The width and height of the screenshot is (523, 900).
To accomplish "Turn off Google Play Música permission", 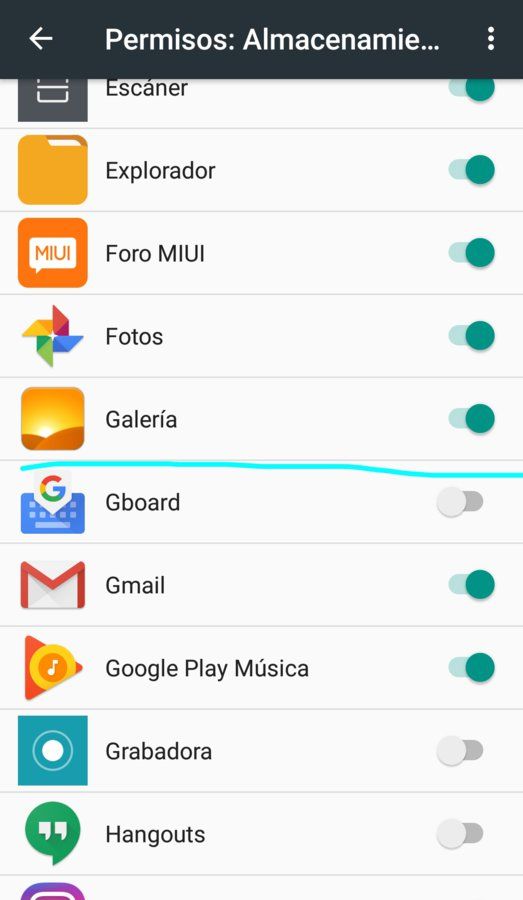I will [x=471, y=668].
